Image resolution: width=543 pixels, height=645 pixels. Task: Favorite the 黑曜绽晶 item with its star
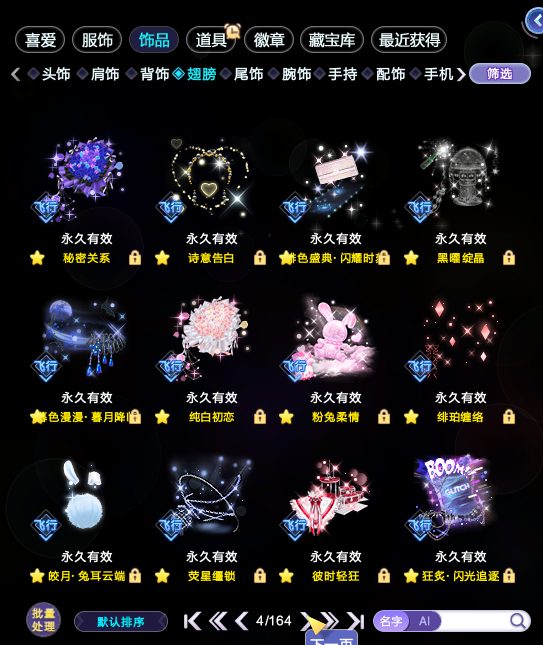click(x=411, y=258)
